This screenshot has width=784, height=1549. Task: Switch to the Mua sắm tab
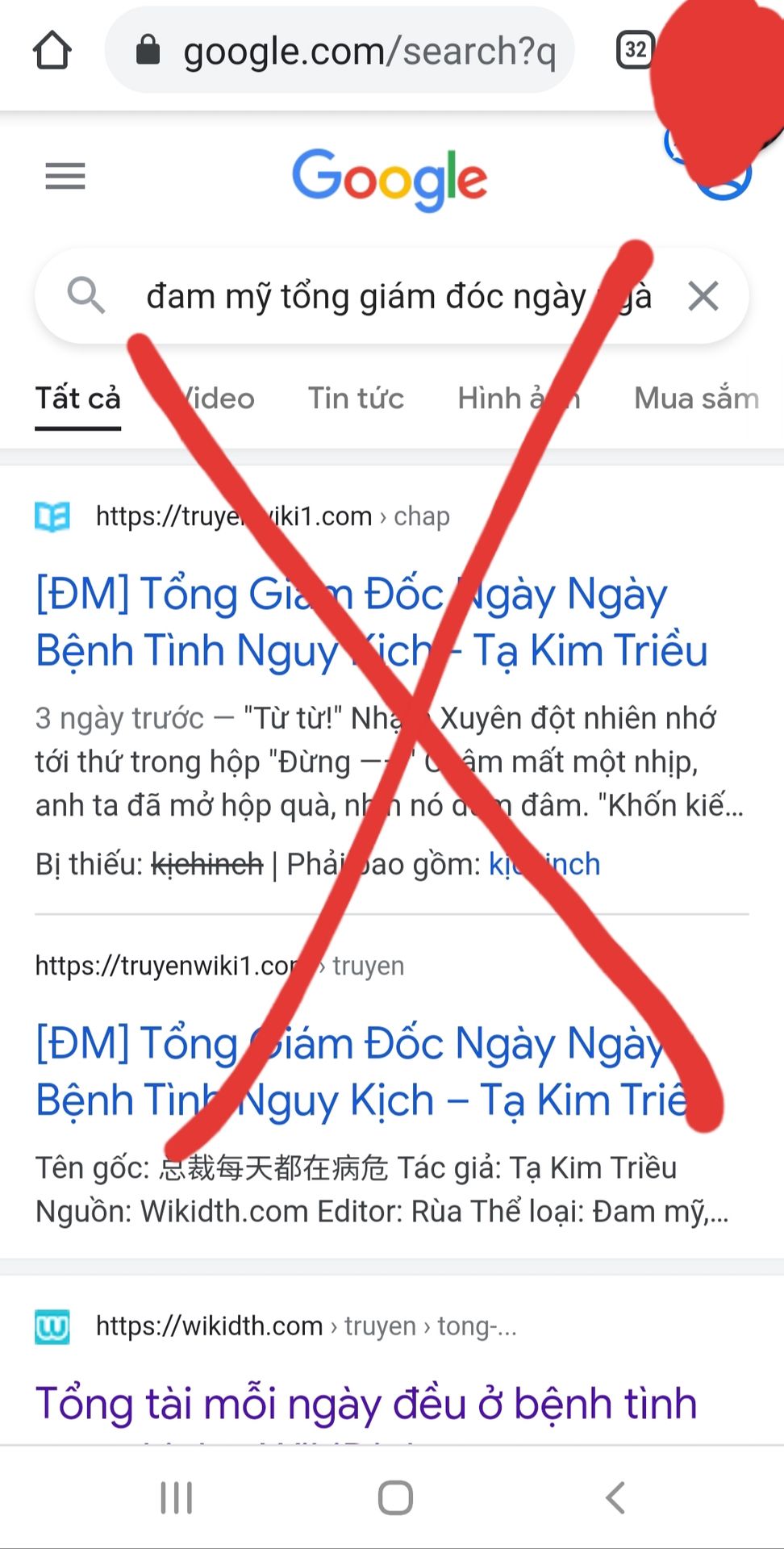697,399
